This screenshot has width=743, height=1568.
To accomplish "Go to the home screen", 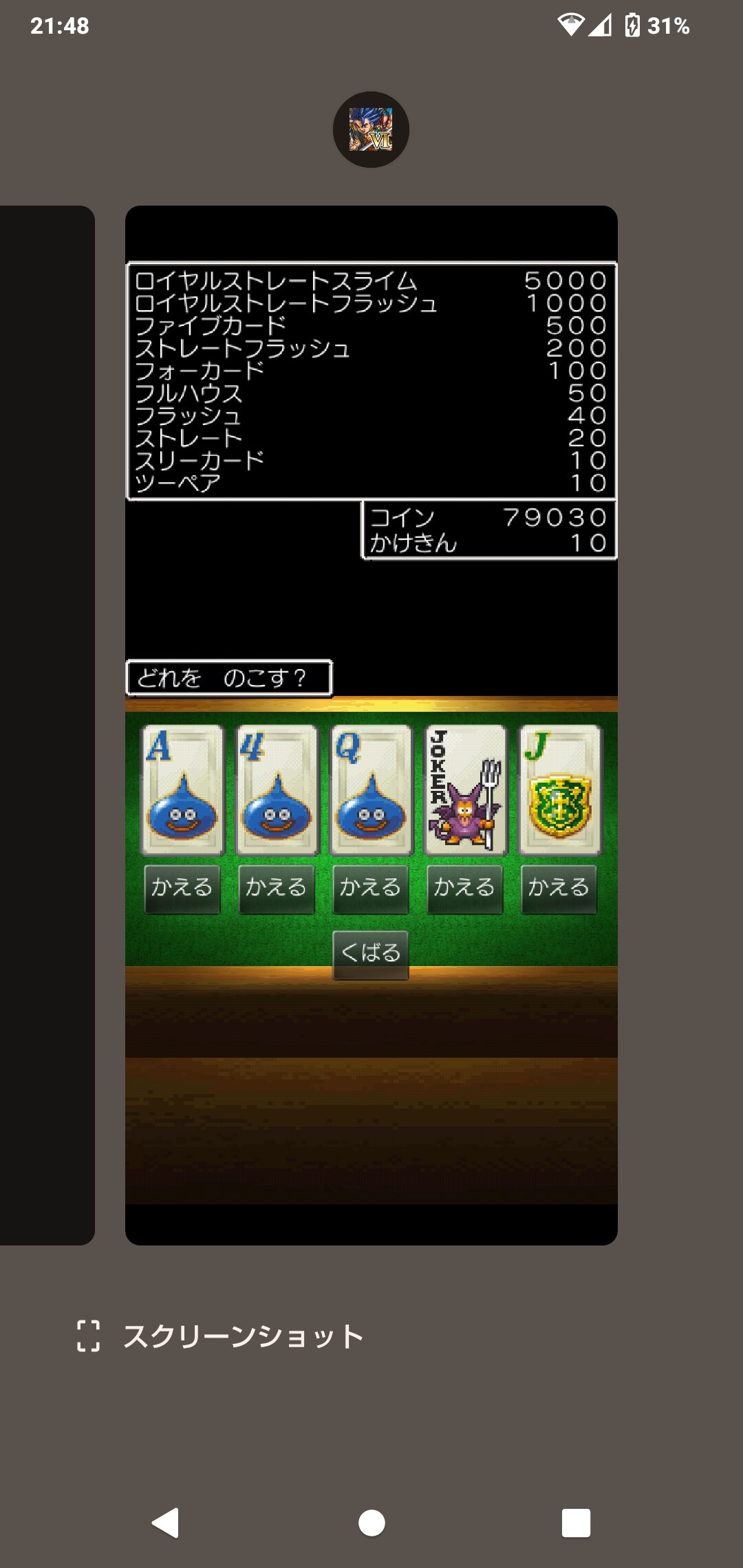I will point(371,1523).
